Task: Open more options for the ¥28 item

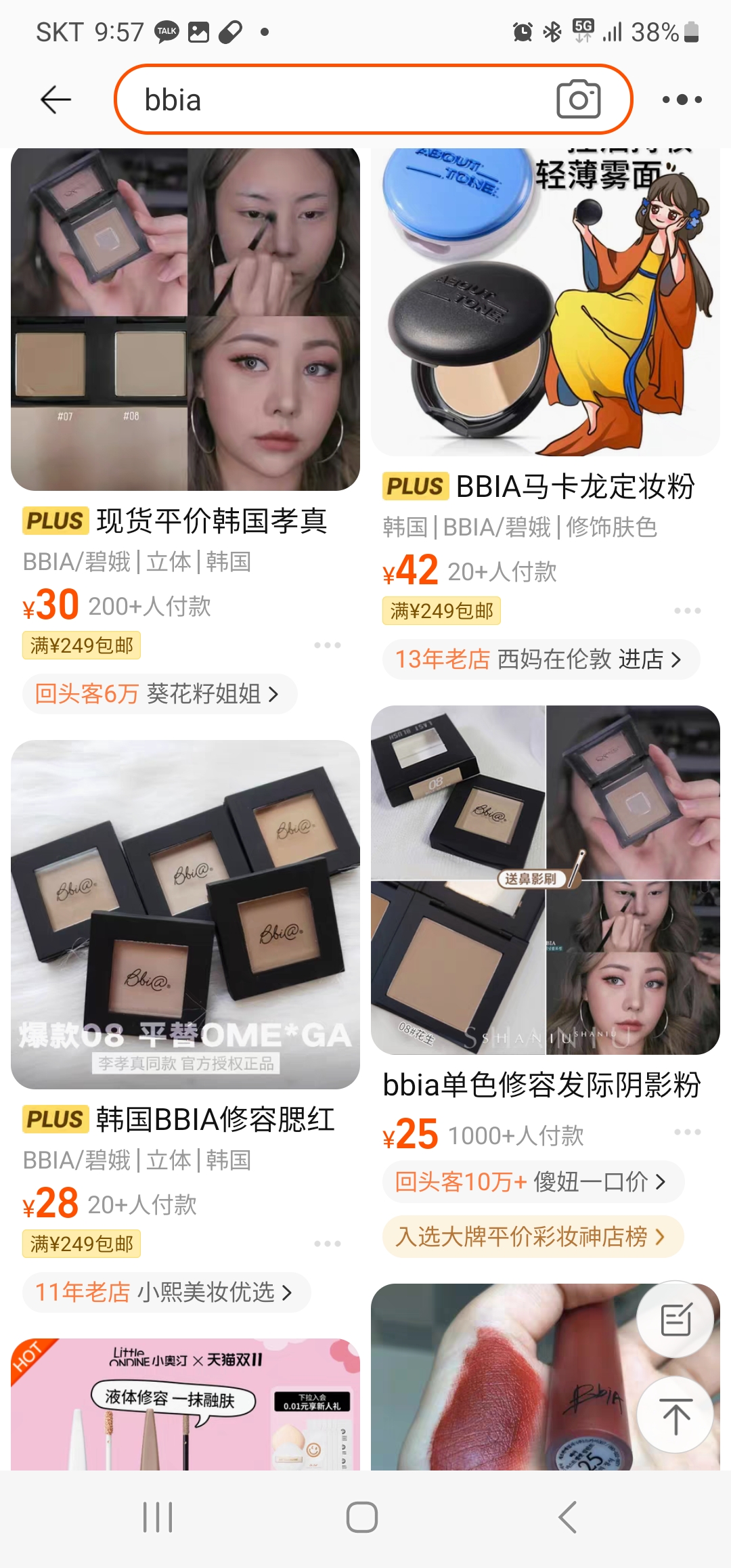Action: (327, 1244)
